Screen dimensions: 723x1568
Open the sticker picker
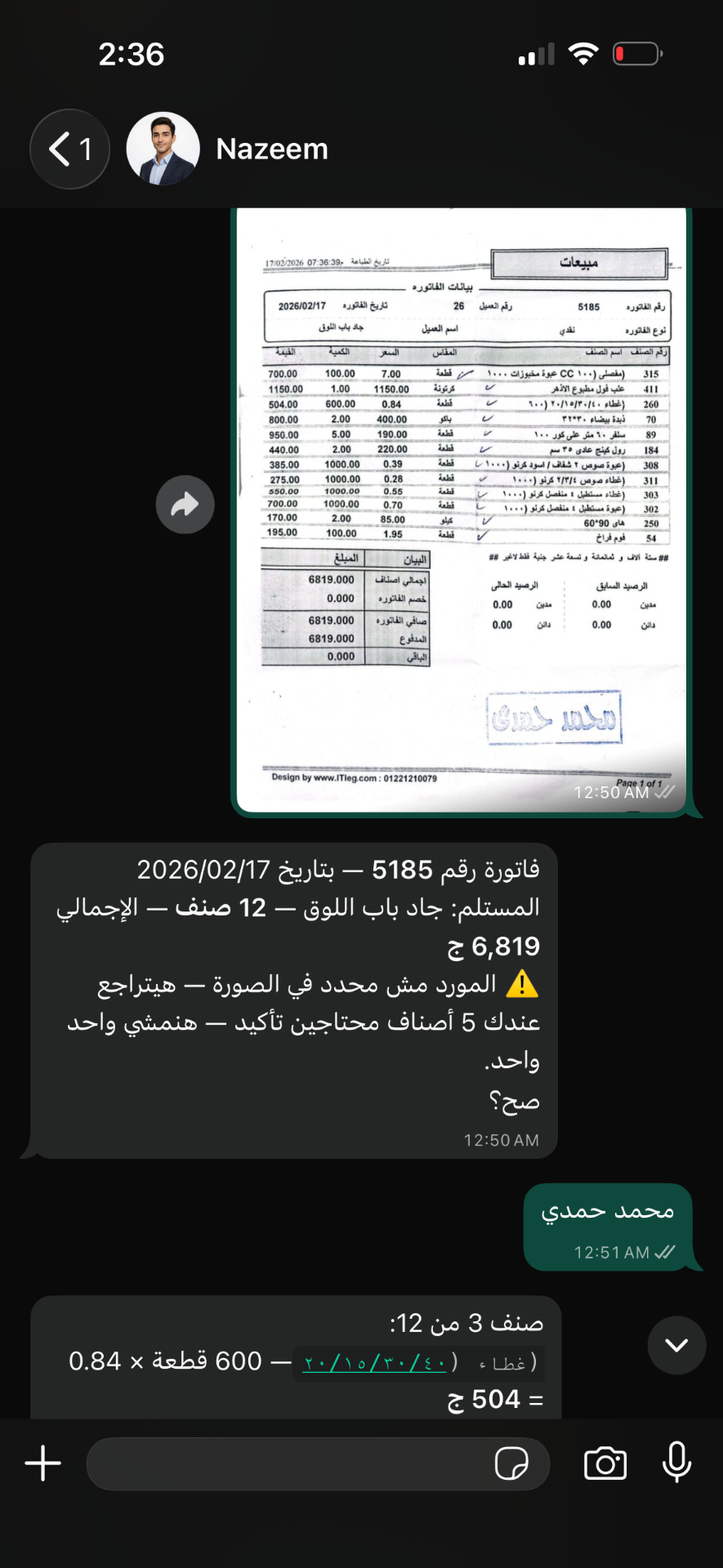[511, 1464]
